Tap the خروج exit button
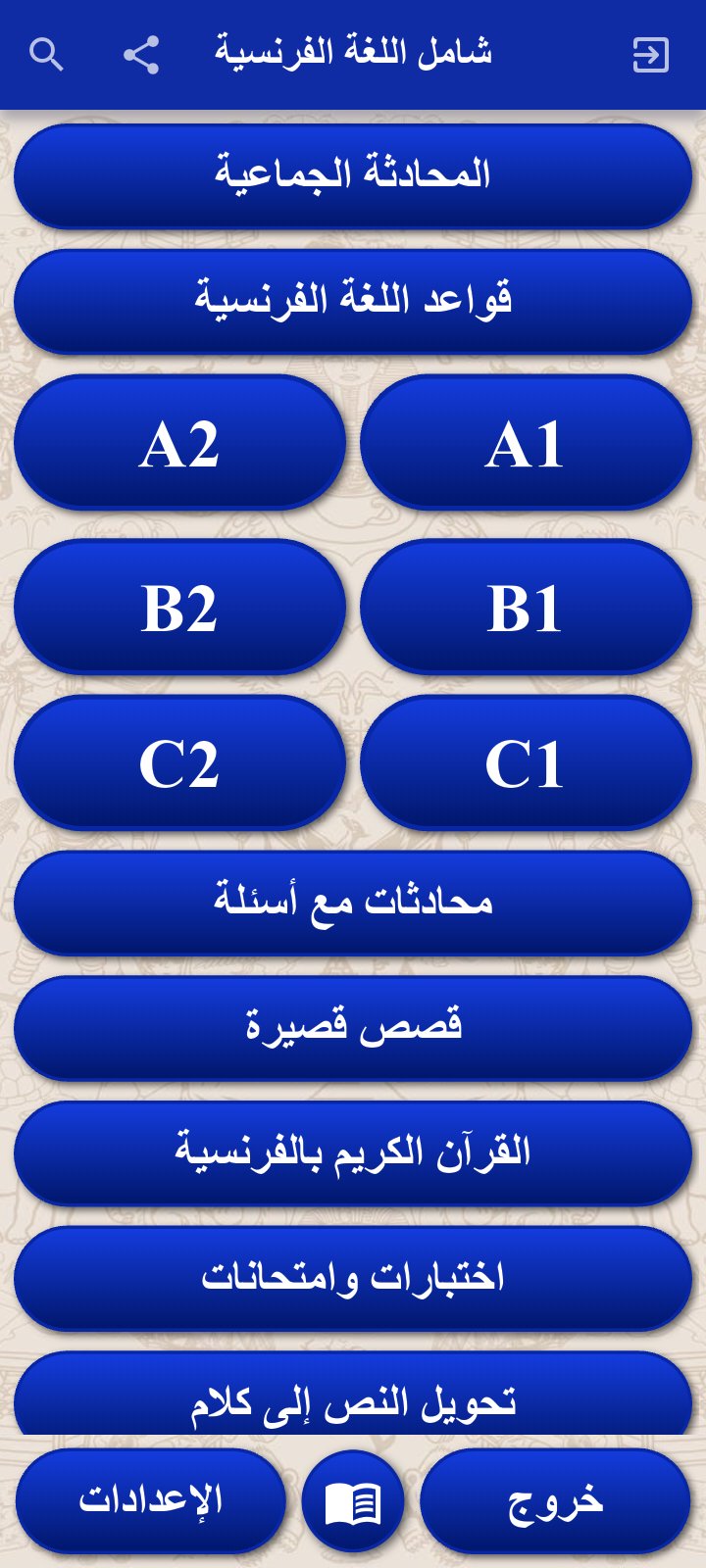The height and width of the screenshot is (1568, 706). (x=555, y=1501)
